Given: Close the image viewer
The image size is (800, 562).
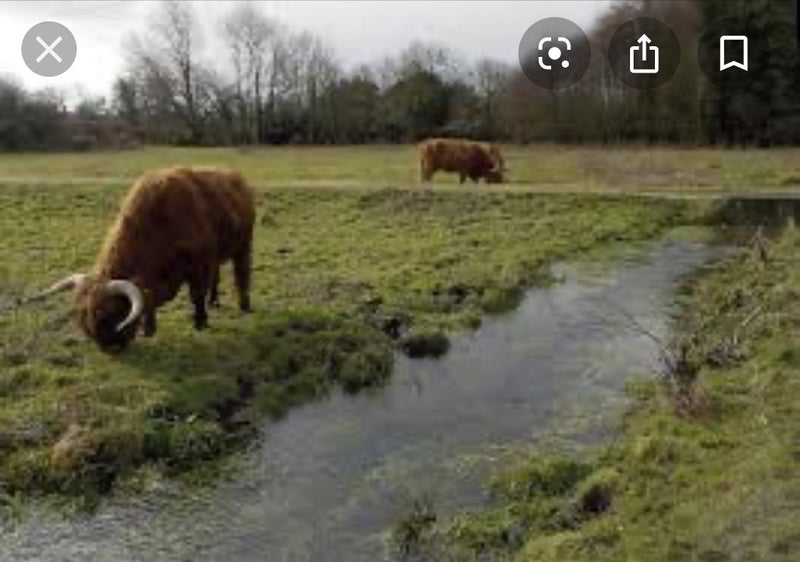Looking at the screenshot, I should pyautogui.click(x=49, y=49).
